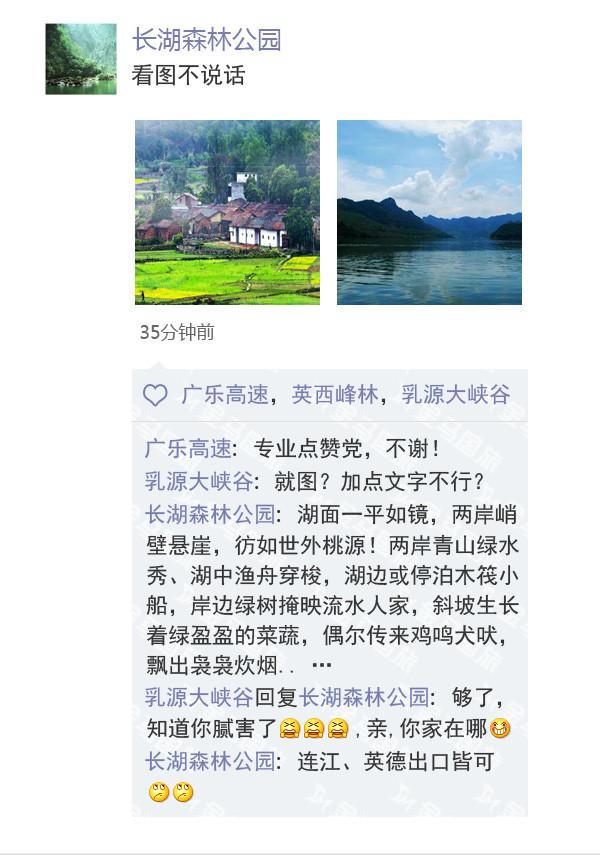This screenshot has height=868, width=600.
Task: Open liker 乳源大峡谷 in the likes row
Action: 455,395
